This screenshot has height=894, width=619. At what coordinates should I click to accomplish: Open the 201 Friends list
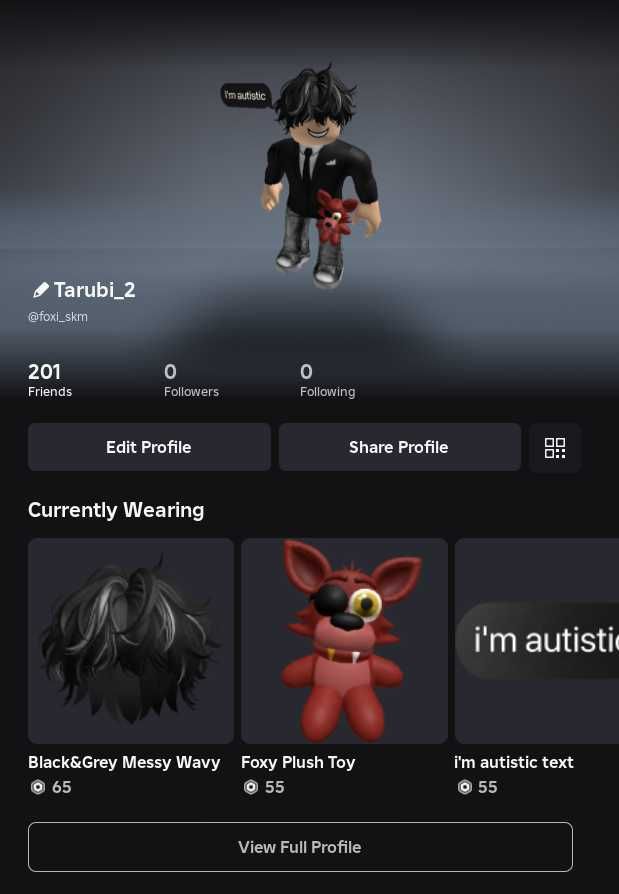pos(49,380)
